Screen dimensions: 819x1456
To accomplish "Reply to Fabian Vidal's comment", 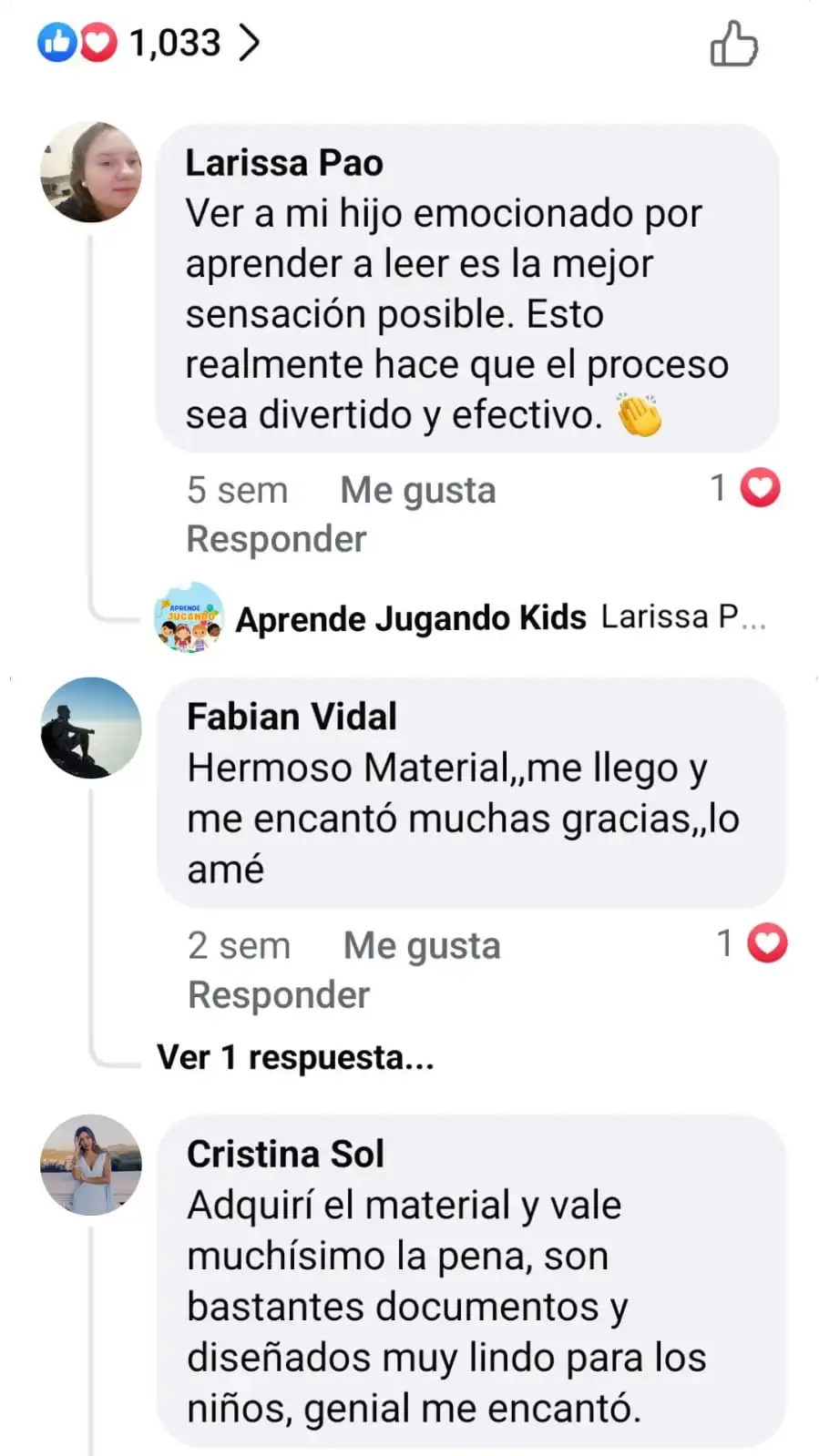I will coord(278,995).
